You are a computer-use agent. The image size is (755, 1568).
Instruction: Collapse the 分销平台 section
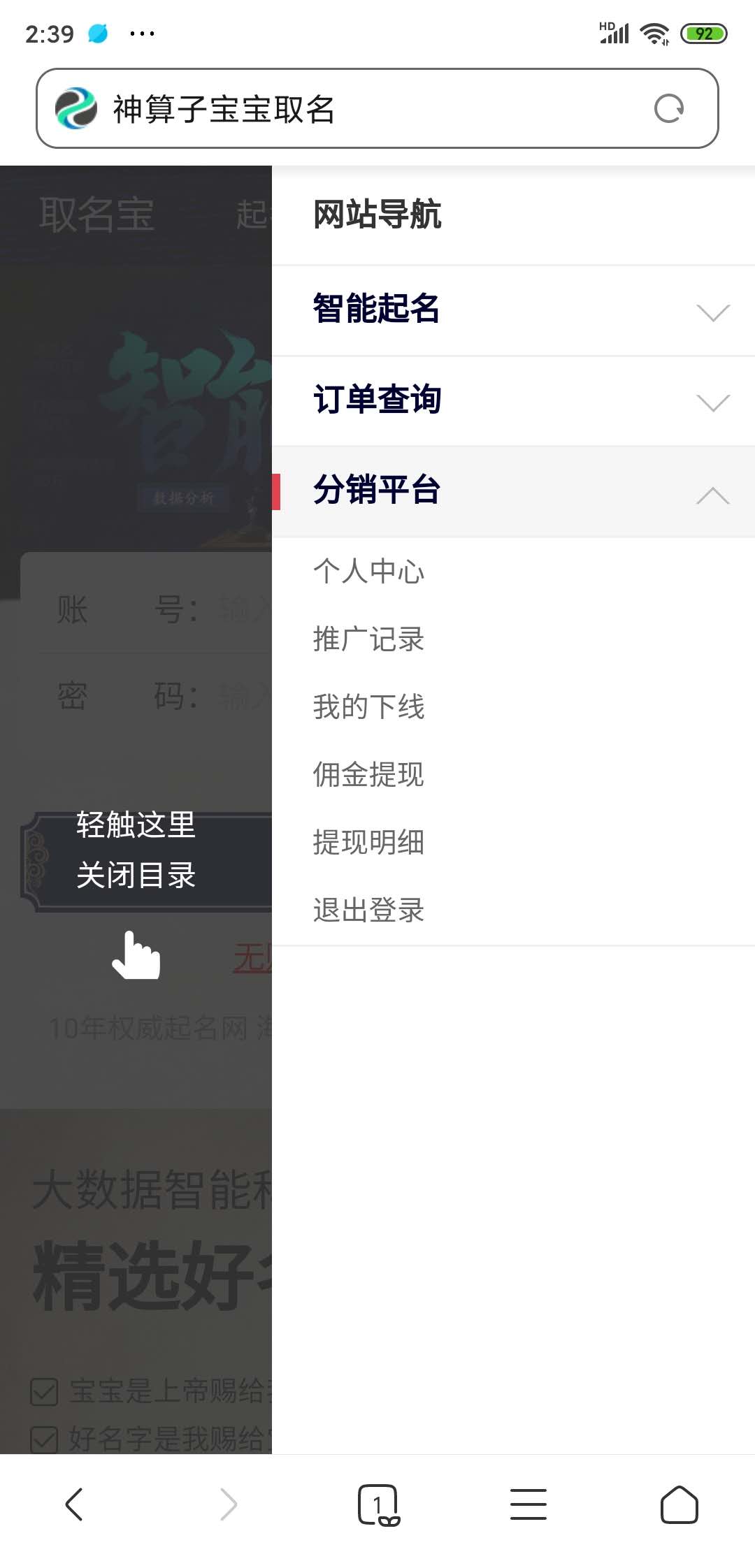[513, 491]
